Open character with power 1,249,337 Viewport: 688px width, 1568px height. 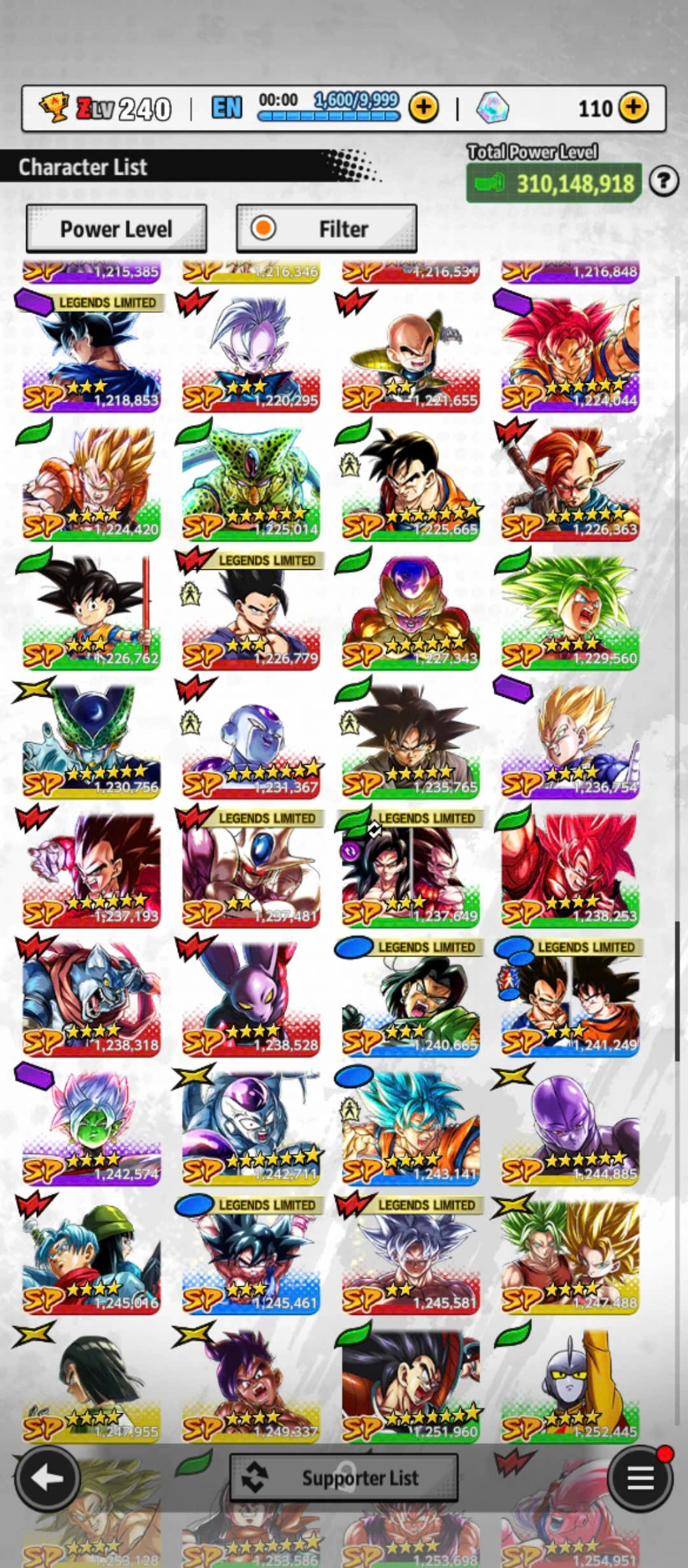[x=251, y=1384]
